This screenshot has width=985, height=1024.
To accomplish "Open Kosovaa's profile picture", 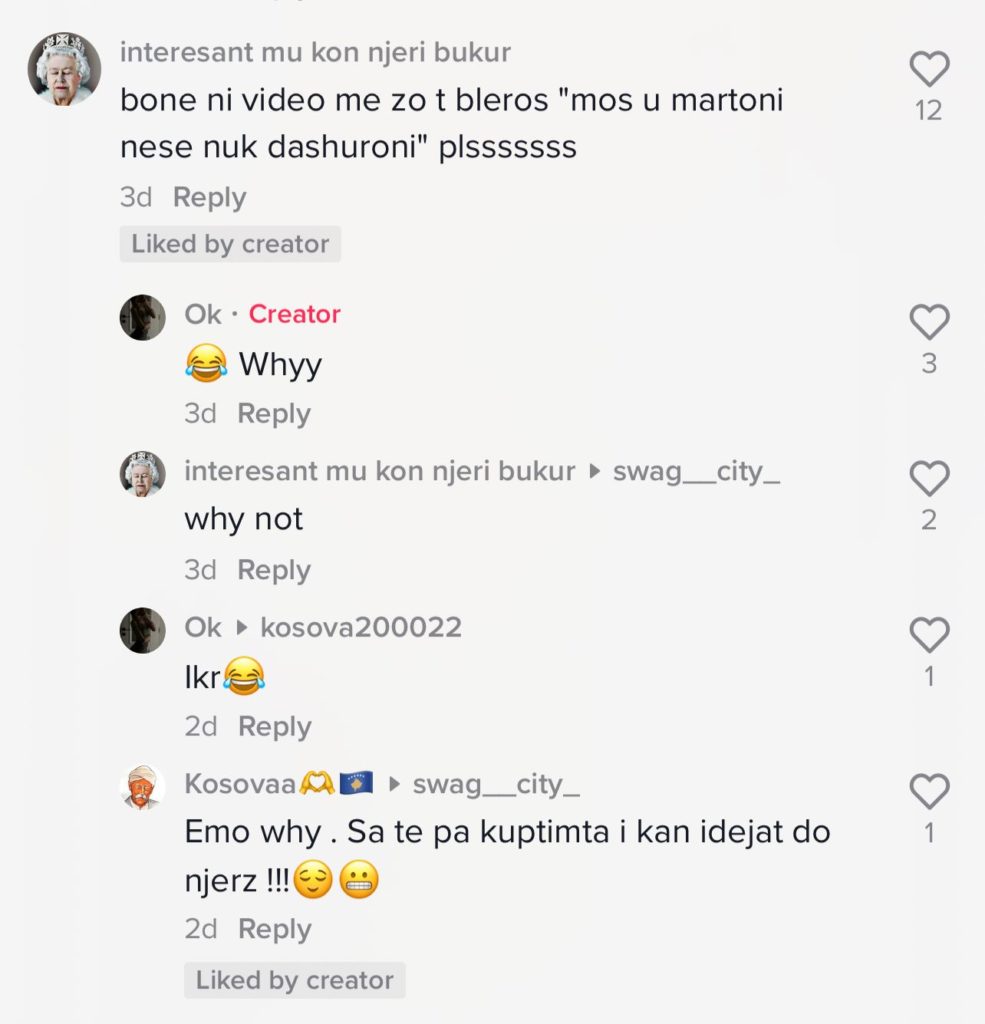I will [x=142, y=787].
